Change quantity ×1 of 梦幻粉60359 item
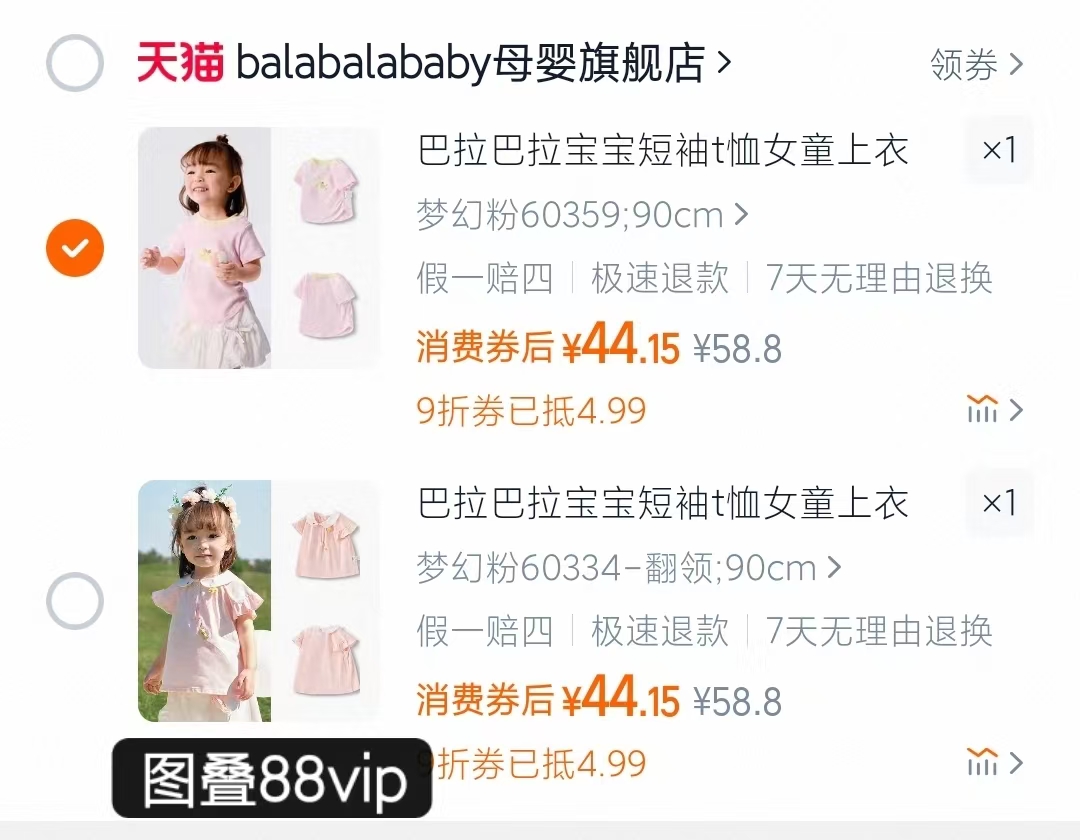 pos(998,150)
